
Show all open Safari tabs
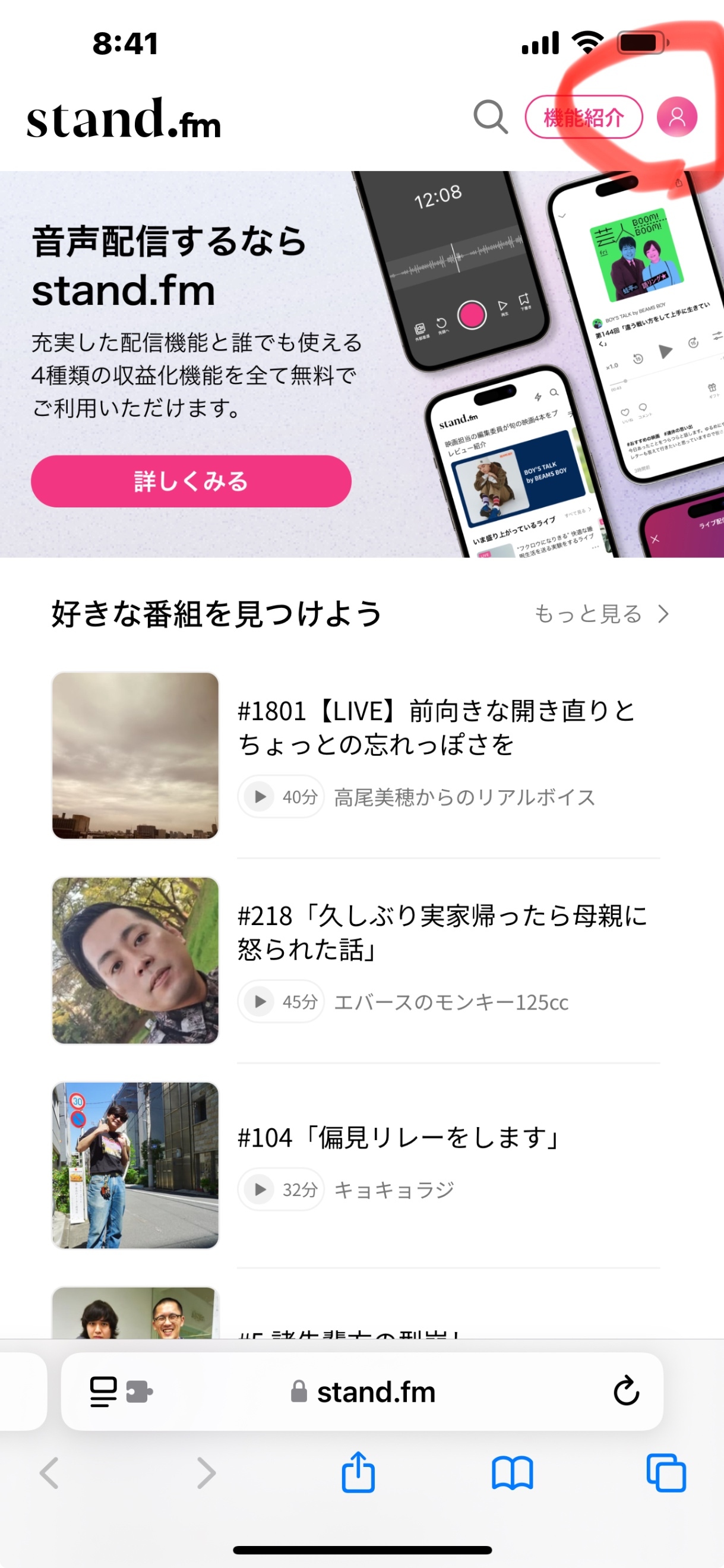[x=666, y=1473]
